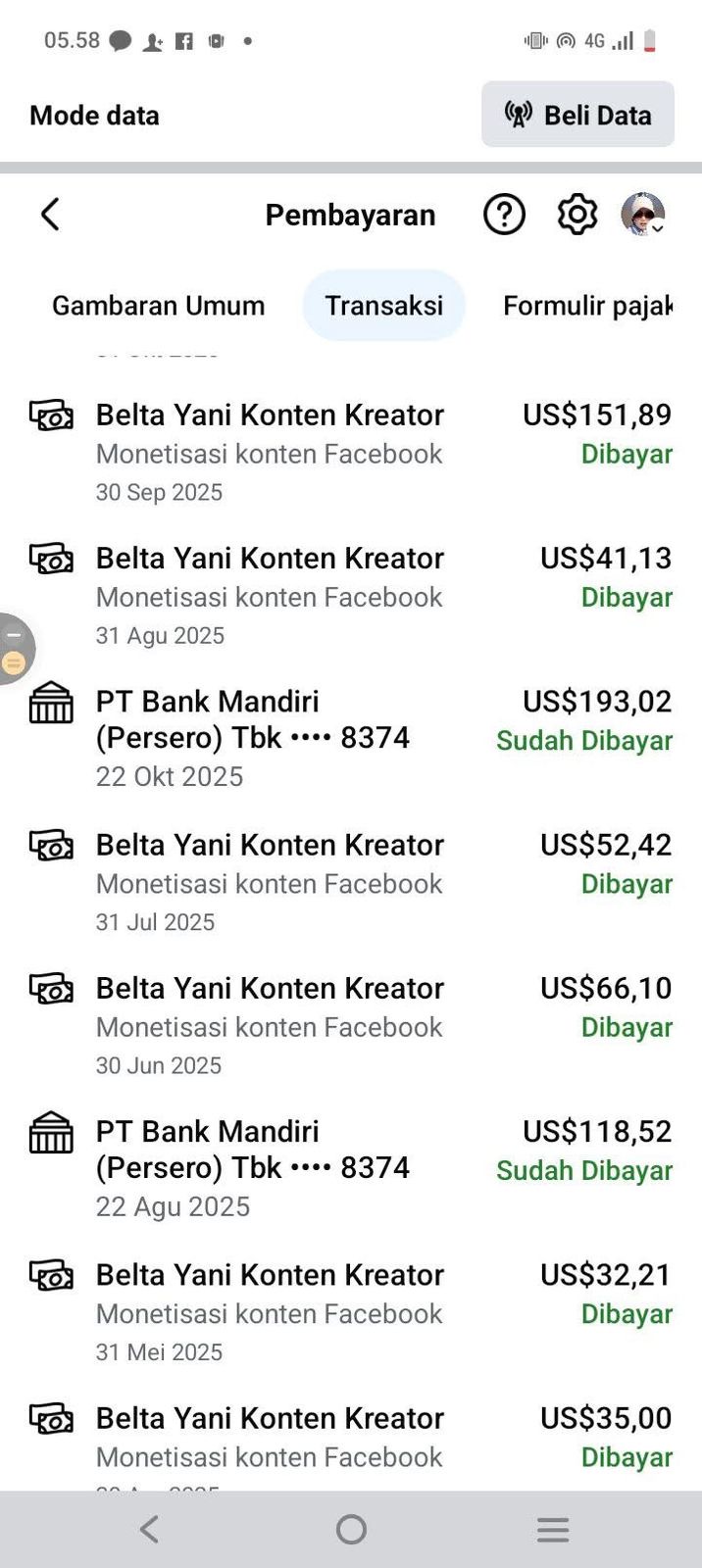Open the 31 Jul 2025 US$52,42 transaction
This screenshot has width=702, height=1568.
(350, 882)
